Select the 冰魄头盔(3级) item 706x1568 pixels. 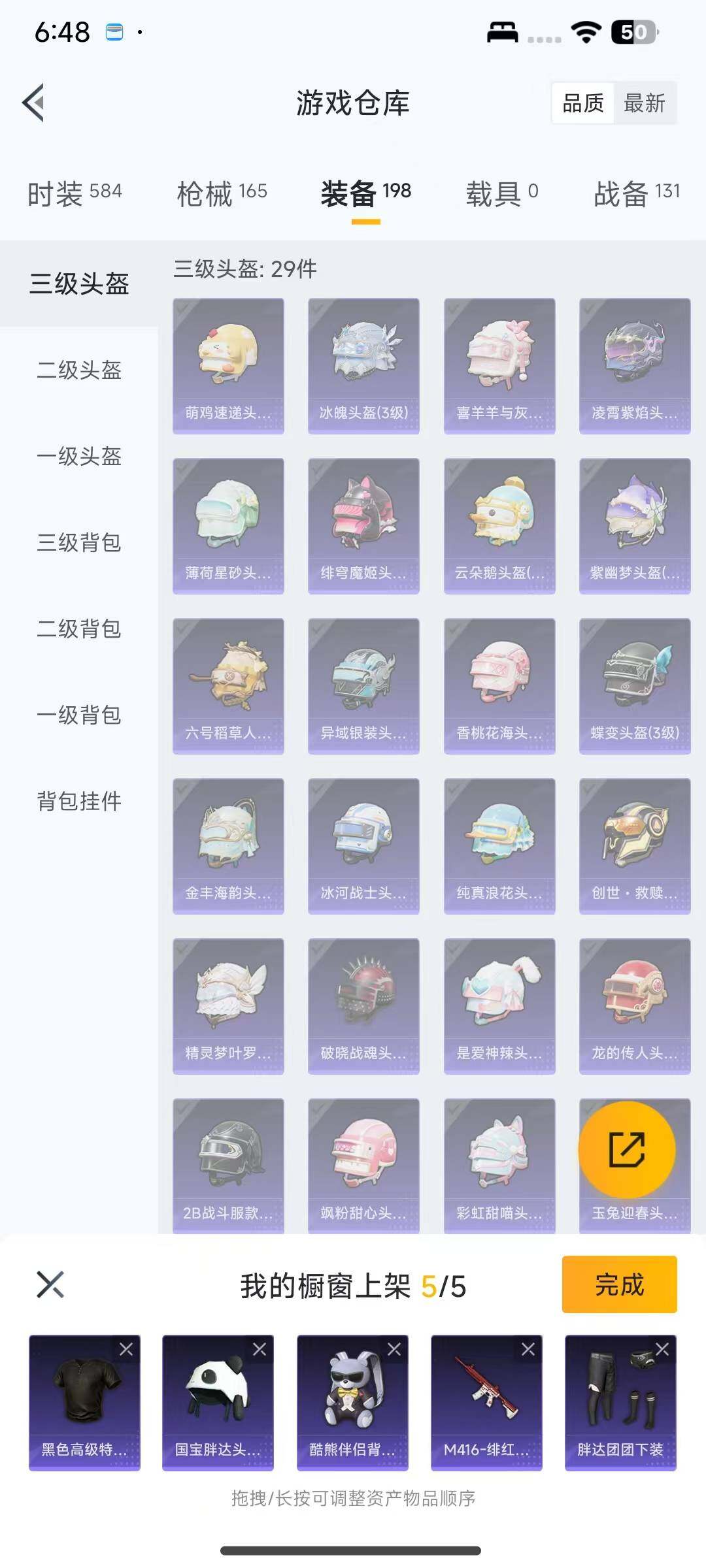pos(363,366)
